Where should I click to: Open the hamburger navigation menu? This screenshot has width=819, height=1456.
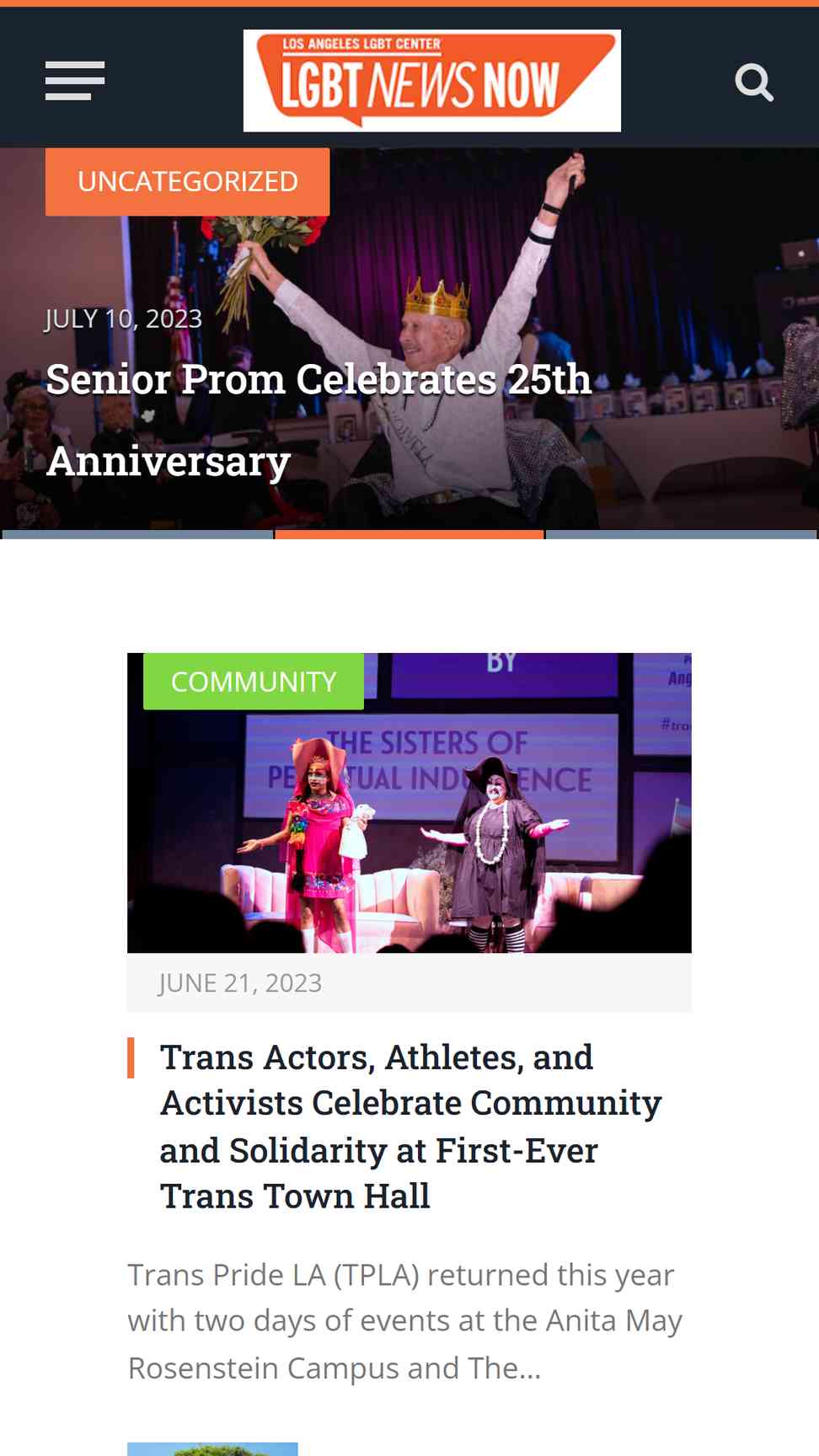pyautogui.click(x=75, y=81)
